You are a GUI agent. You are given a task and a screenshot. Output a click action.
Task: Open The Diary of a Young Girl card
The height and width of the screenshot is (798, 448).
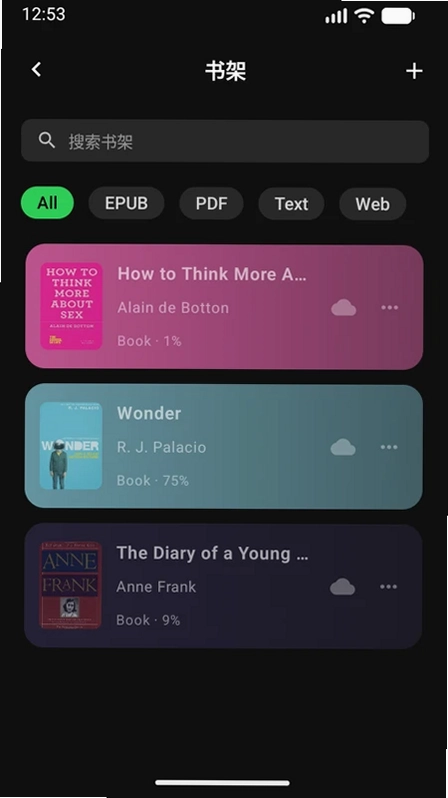tap(223, 586)
